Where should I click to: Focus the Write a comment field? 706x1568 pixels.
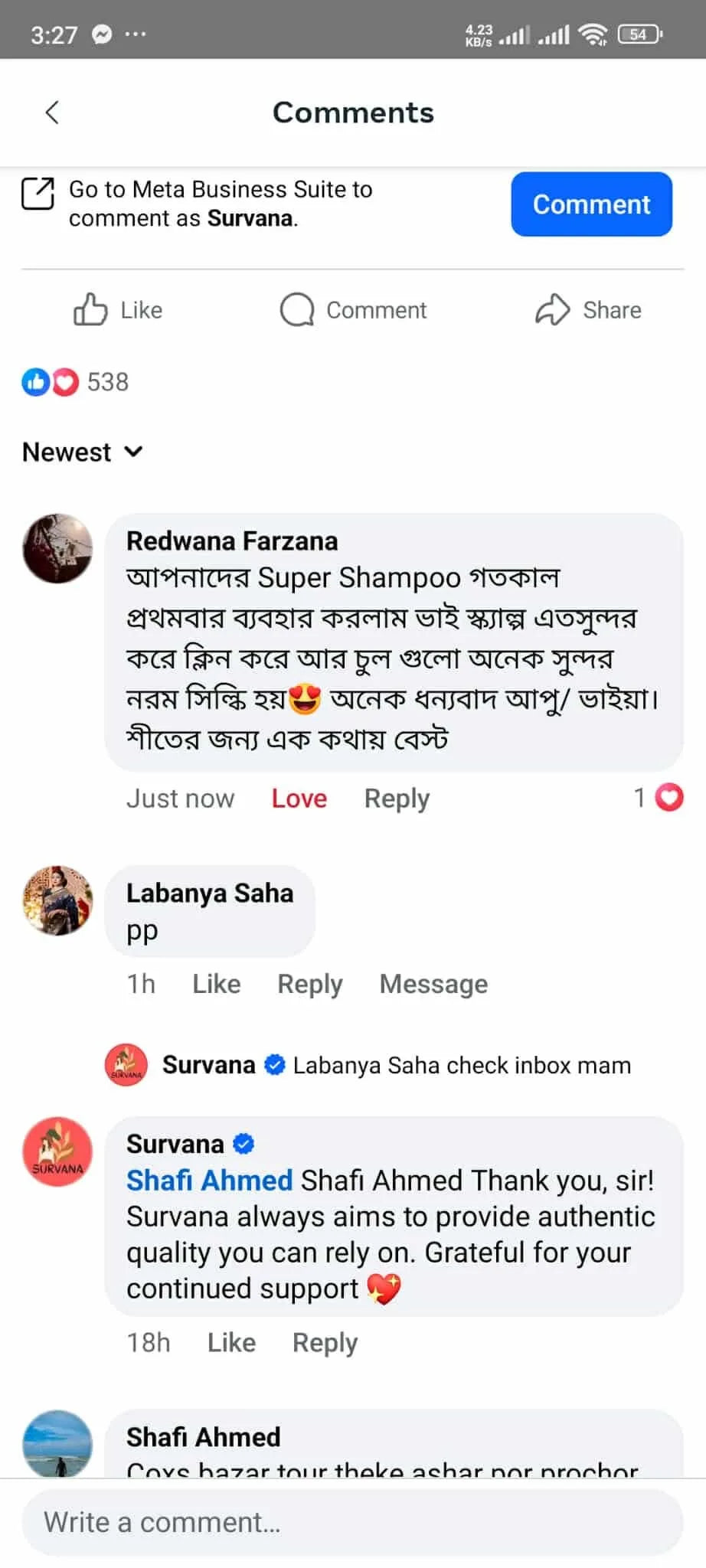pos(352,1522)
